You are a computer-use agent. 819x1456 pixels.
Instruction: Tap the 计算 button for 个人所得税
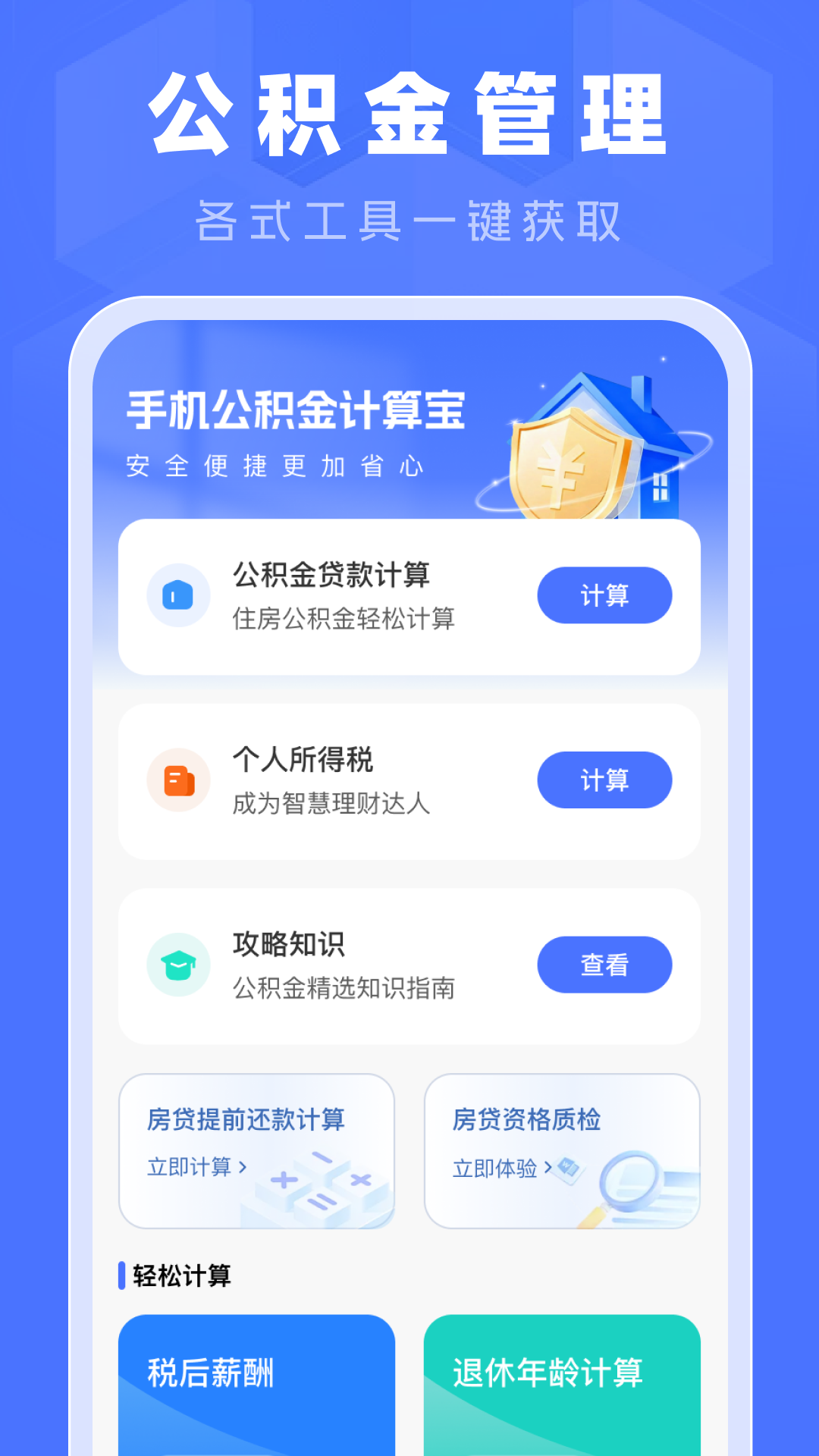coord(604,780)
